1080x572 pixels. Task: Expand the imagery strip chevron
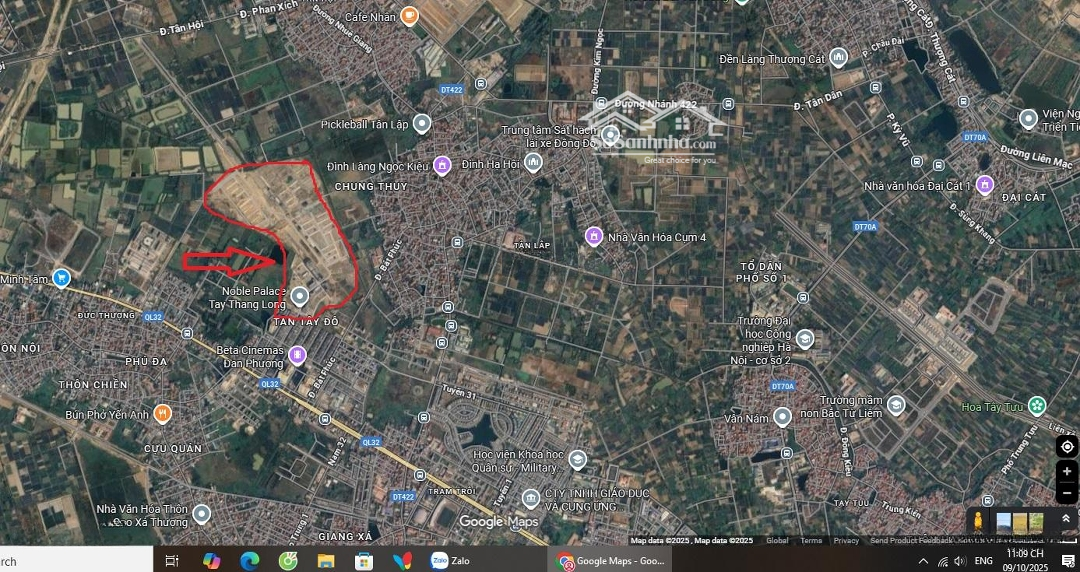[x=1066, y=518]
